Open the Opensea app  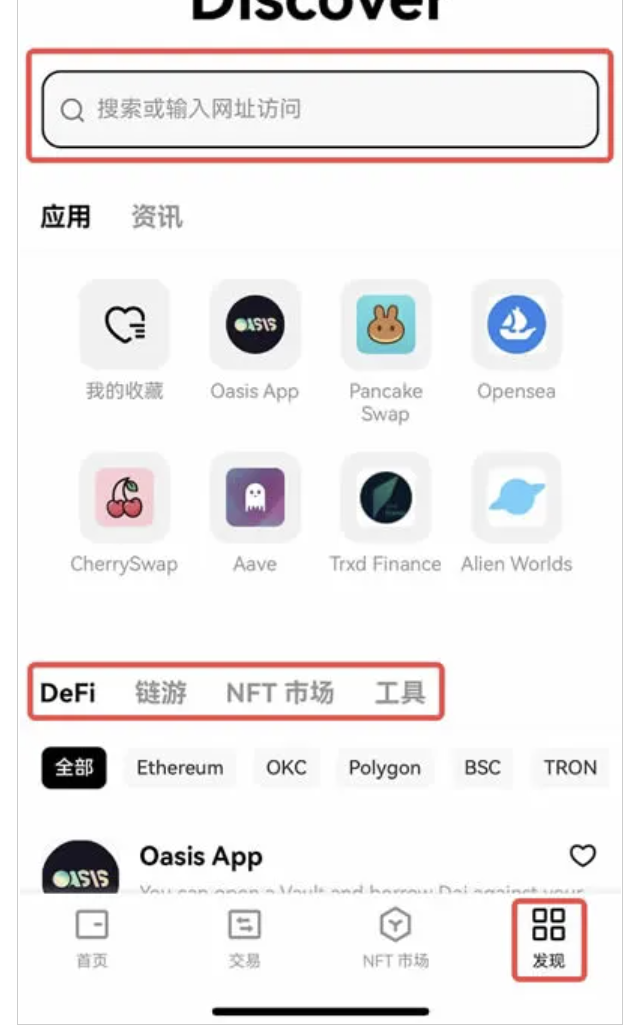[x=516, y=325]
